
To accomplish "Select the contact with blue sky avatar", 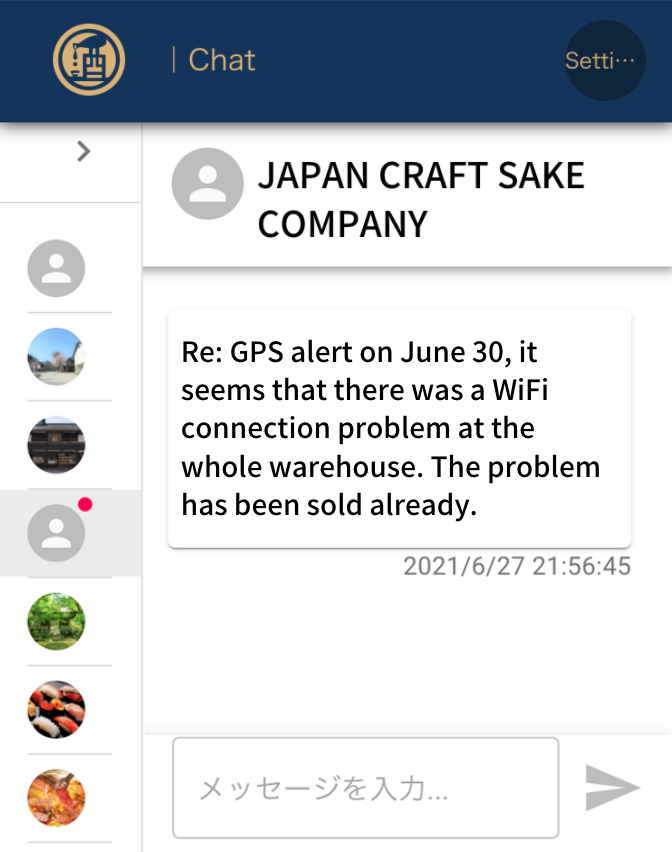I will pyautogui.click(x=57, y=357).
